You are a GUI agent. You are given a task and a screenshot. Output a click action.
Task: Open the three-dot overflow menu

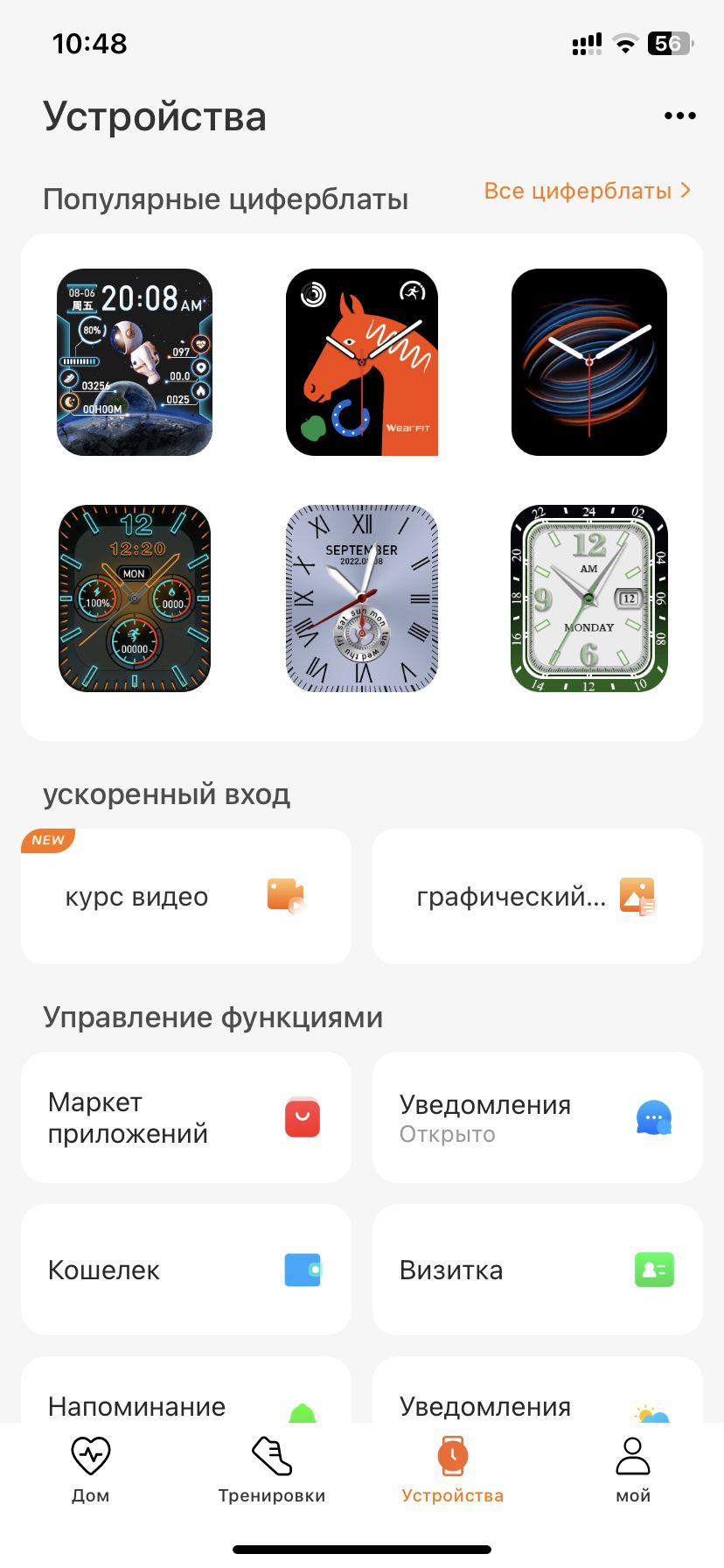point(679,116)
